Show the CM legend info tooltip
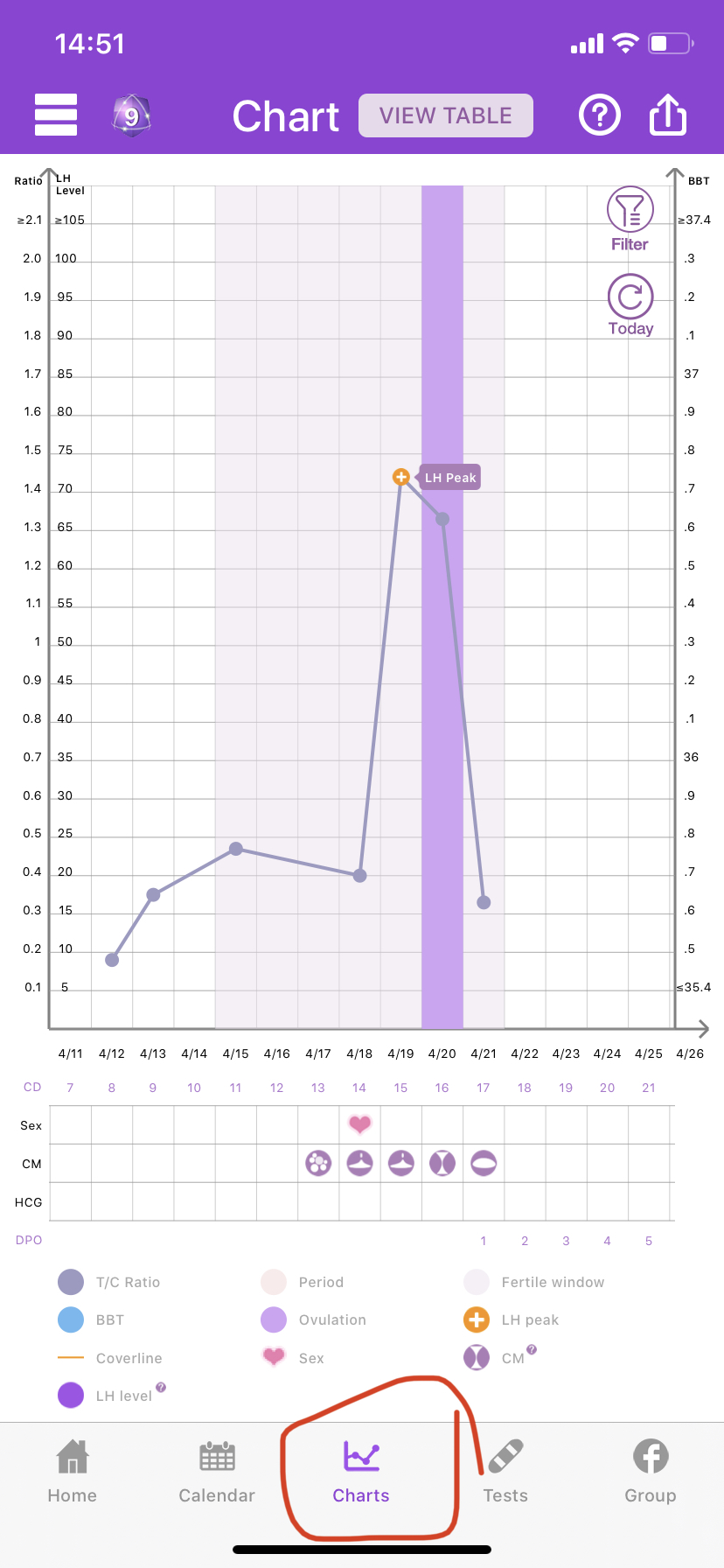This screenshot has height=1568, width=724. (532, 1349)
